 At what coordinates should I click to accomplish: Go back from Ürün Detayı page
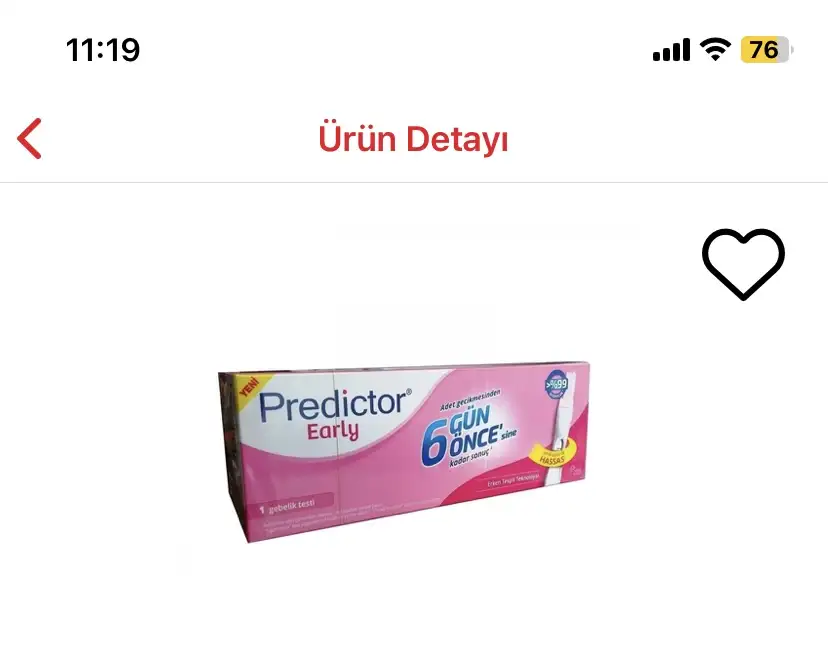pos(30,139)
